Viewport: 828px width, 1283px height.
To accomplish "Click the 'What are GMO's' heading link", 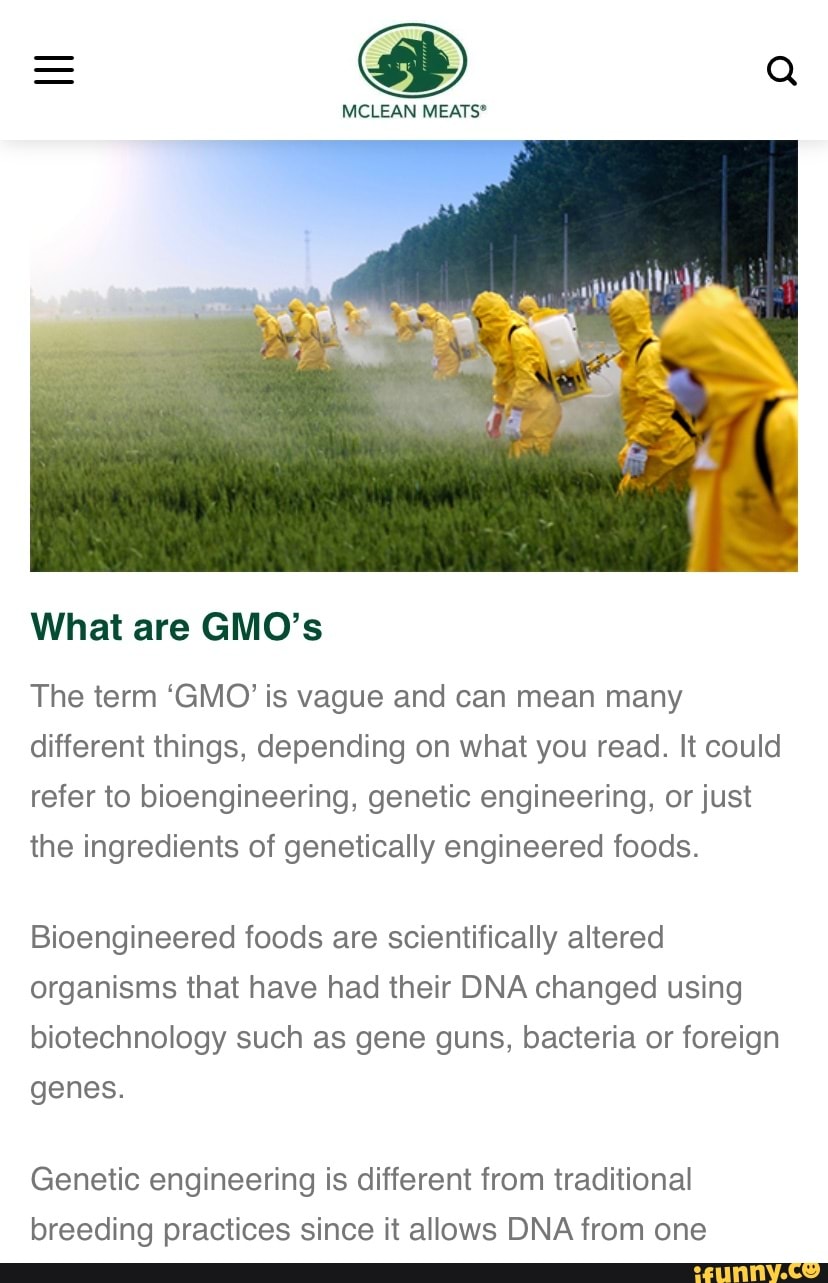I will 176,627.
